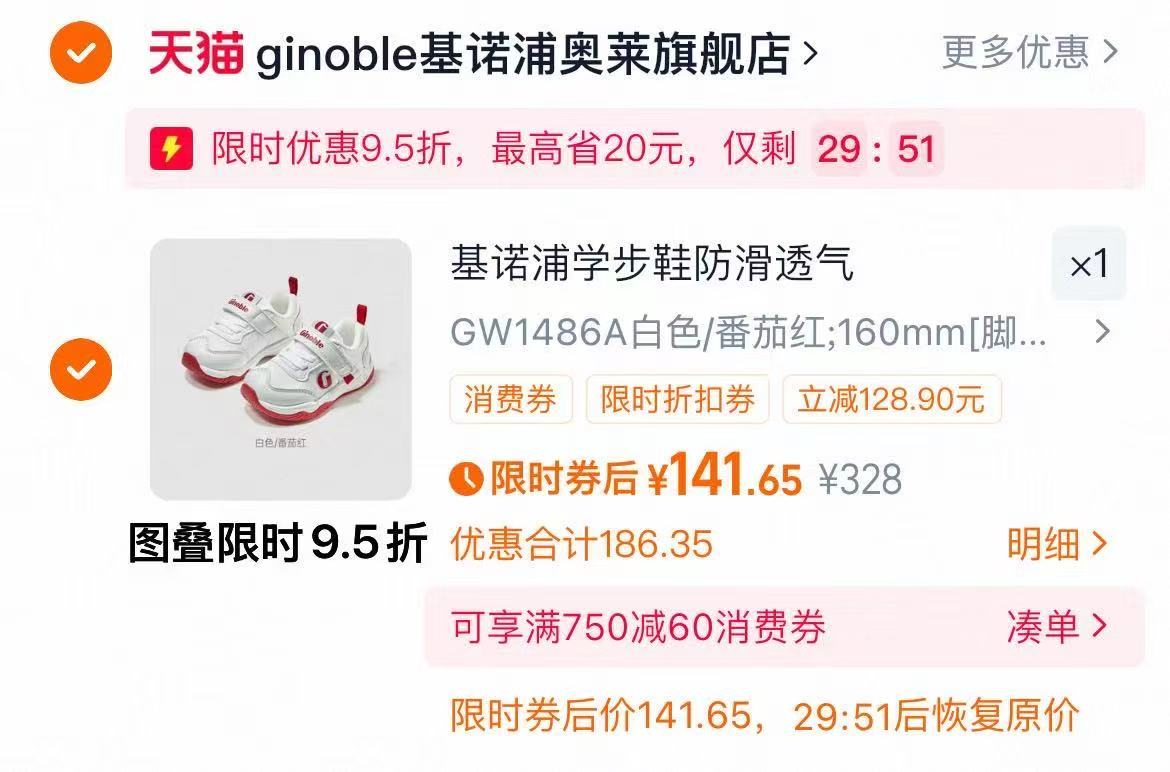Change quantity via the ×1 button

1088,265
